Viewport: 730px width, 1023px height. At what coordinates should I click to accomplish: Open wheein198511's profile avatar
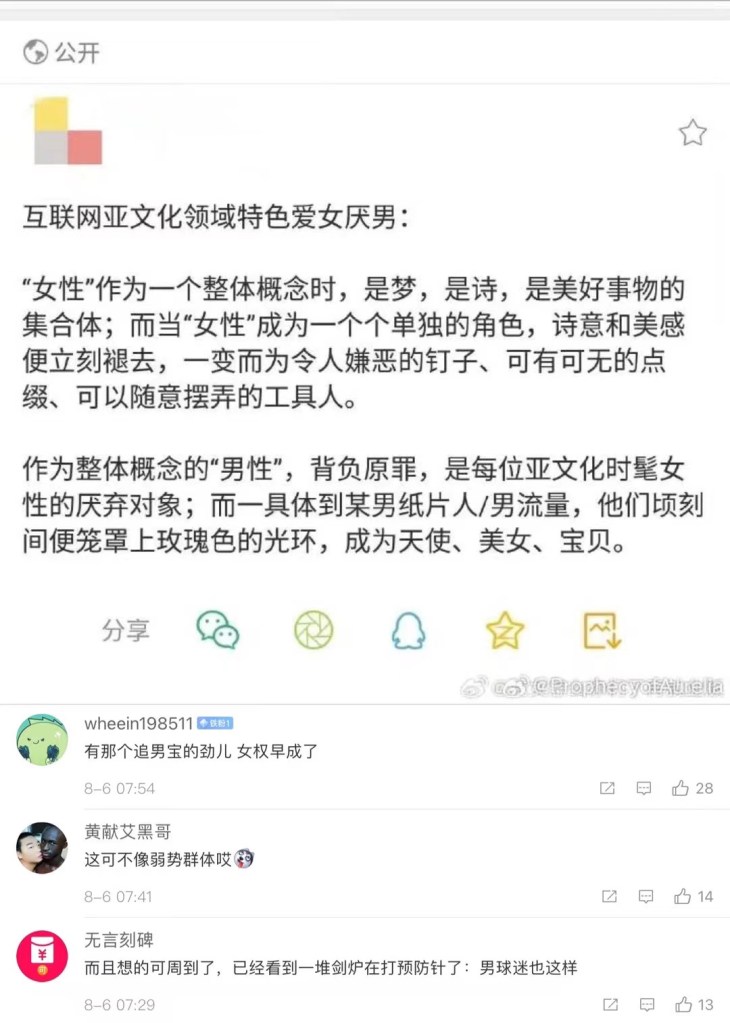point(42,741)
